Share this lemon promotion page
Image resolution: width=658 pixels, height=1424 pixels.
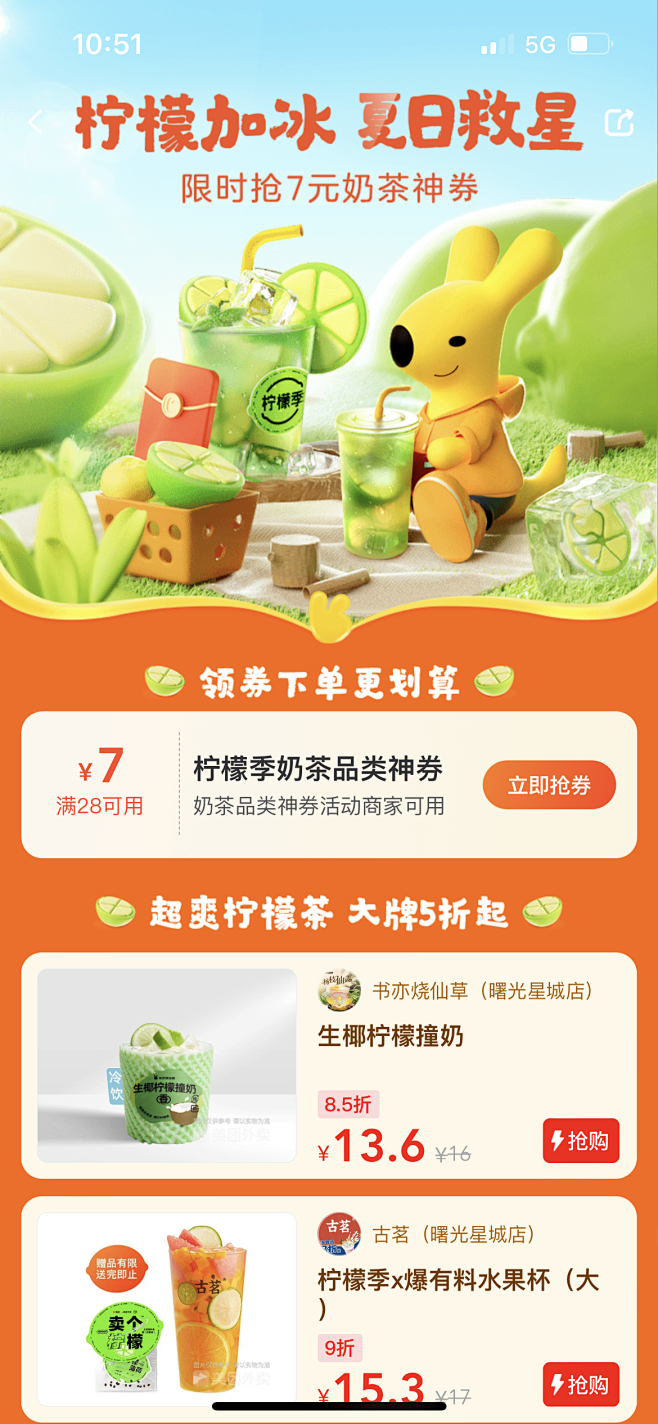620,123
